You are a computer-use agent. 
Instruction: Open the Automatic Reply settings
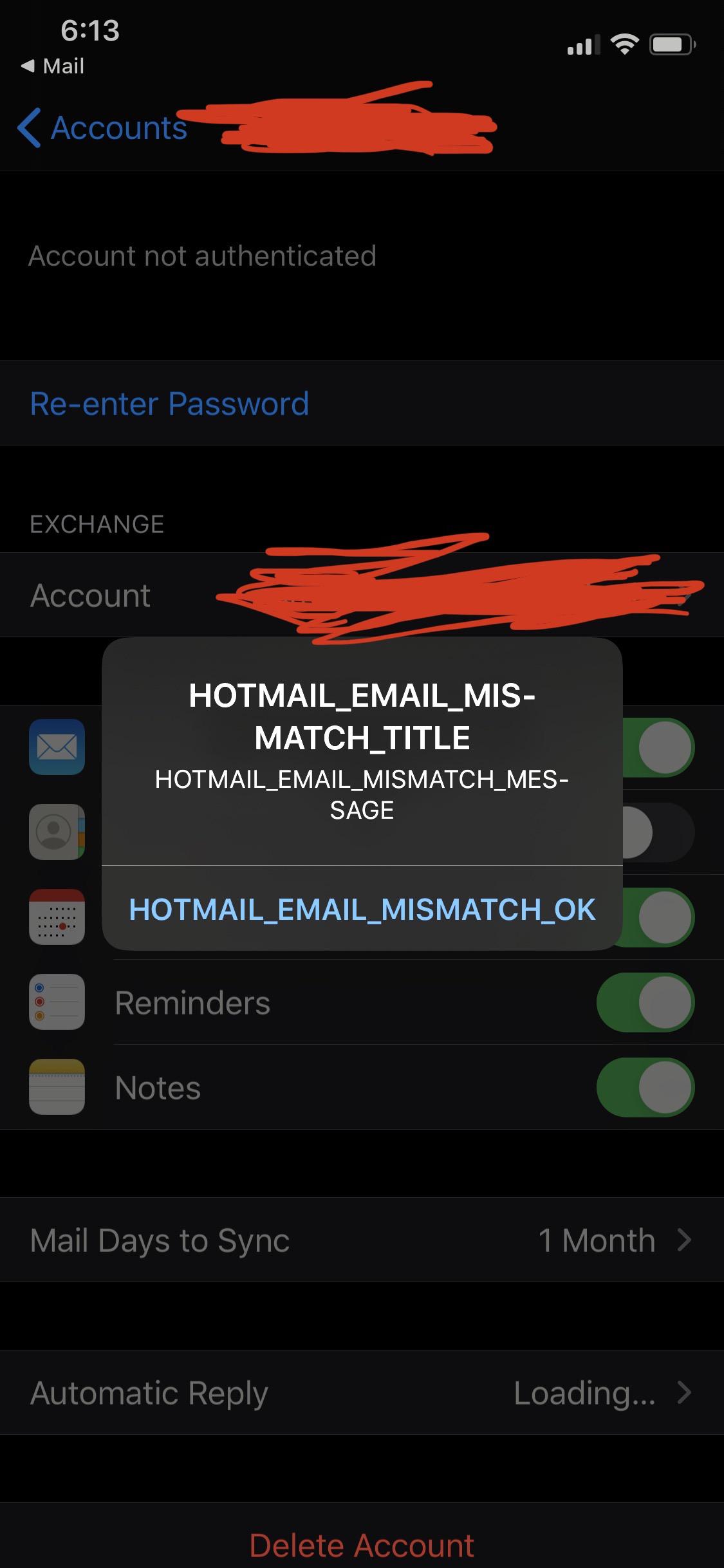[x=362, y=1393]
